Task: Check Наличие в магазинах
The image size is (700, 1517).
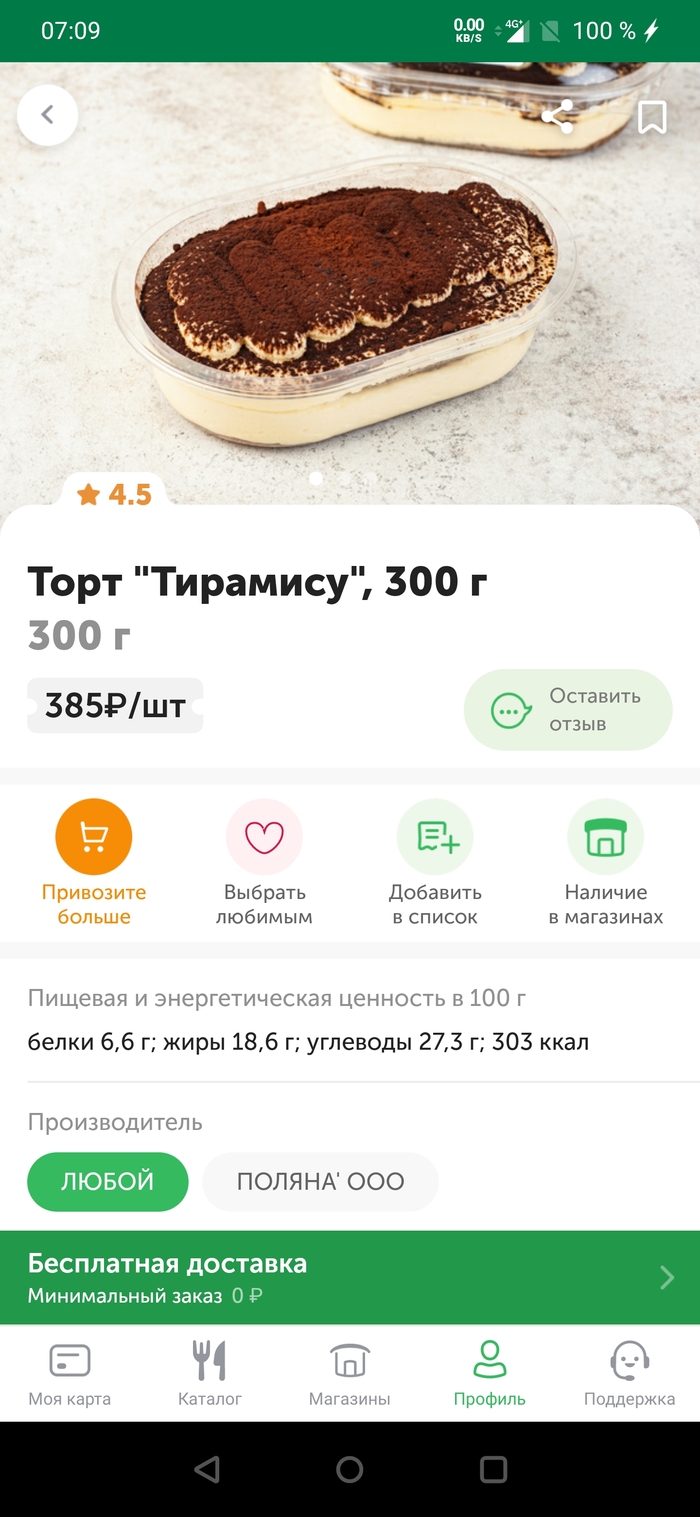Action: (x=605, y=837)
